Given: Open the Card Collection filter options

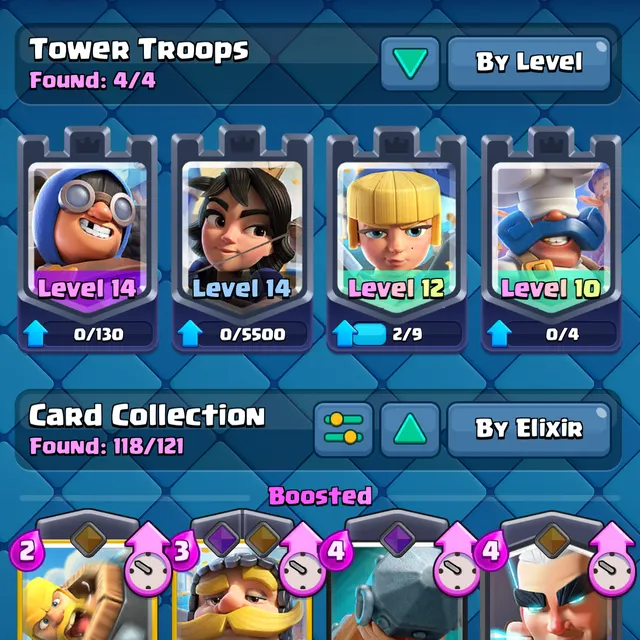Looking at the screenshot, I should (344, 430).
